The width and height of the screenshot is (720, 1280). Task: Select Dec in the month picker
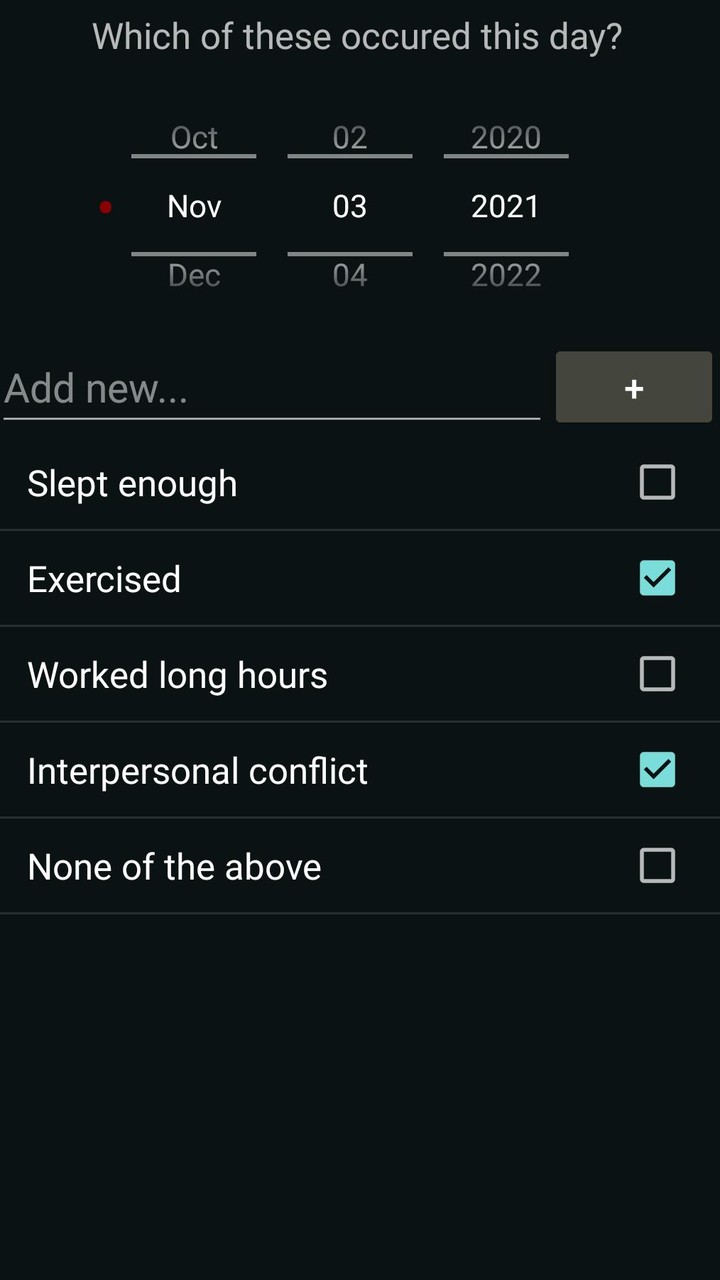[194, 275]
